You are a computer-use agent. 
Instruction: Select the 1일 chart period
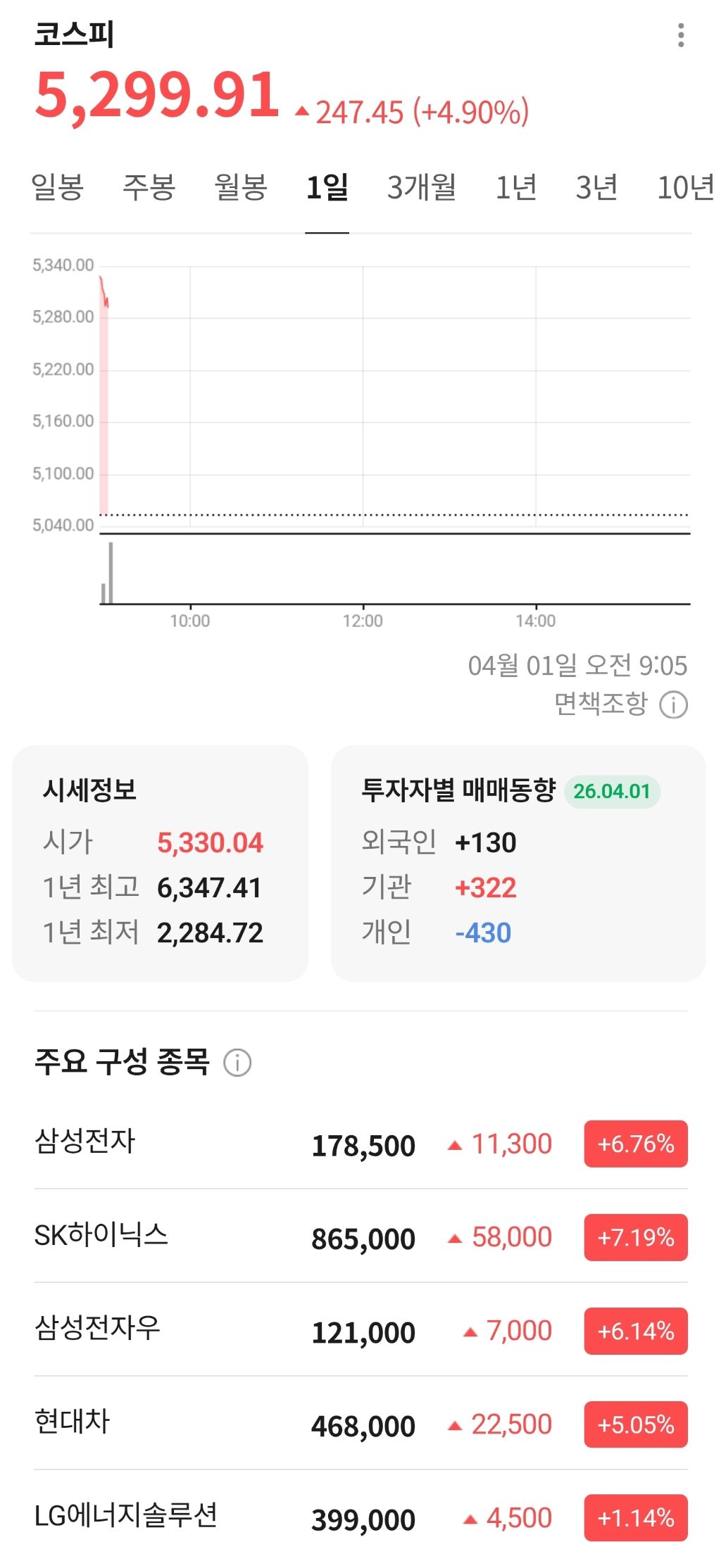pos(327,188)
